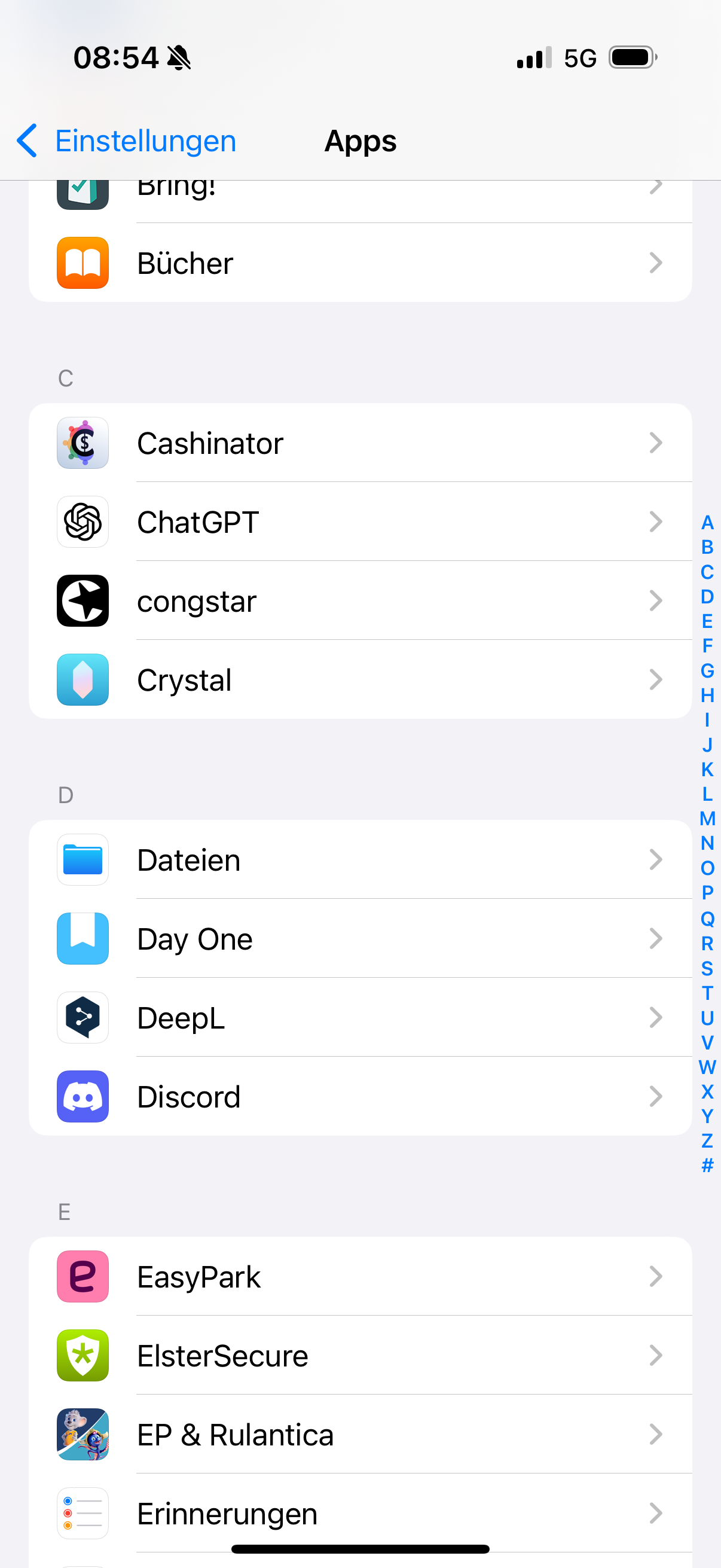
Task: Select the congstar row
Action: [x=359, y=602]
